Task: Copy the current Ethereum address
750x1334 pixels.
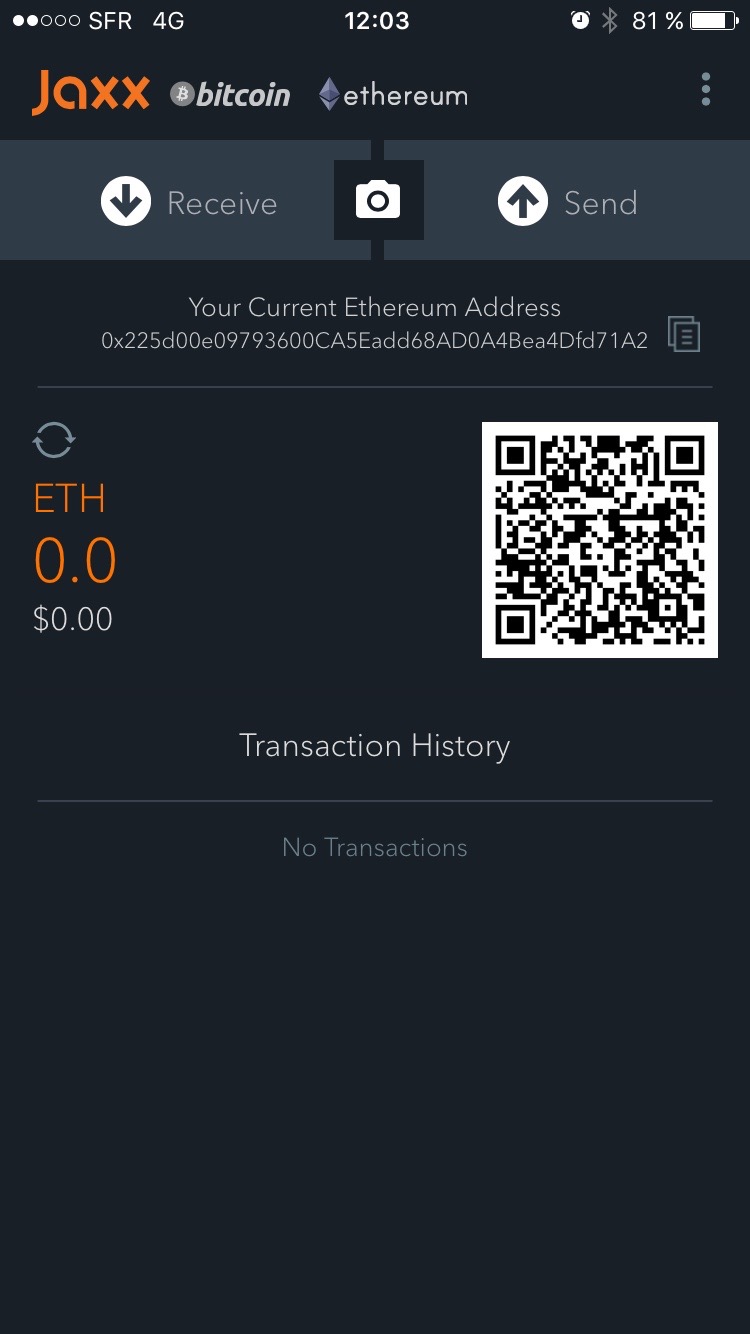Action: pos(683,334)
